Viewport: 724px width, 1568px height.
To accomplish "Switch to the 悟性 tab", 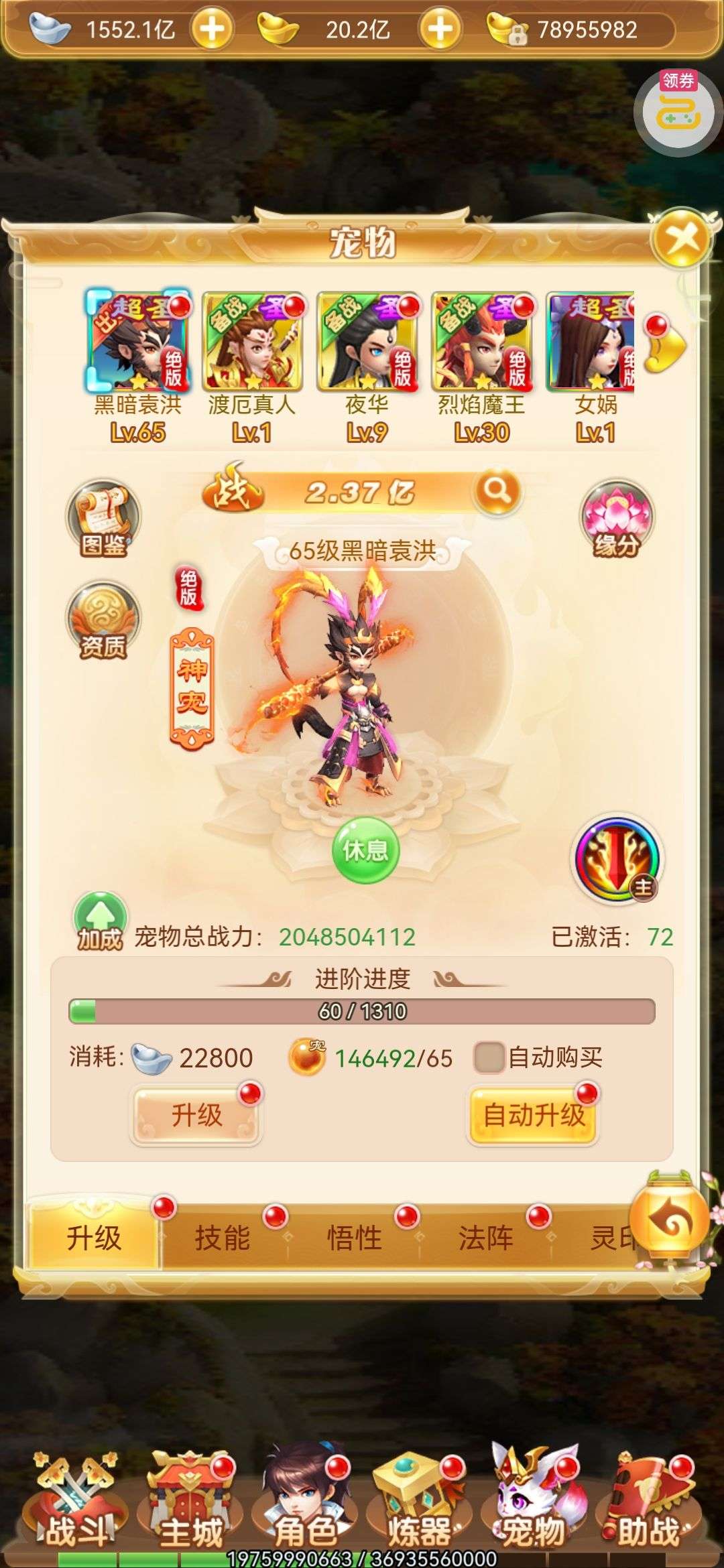I will (354, 1238).
